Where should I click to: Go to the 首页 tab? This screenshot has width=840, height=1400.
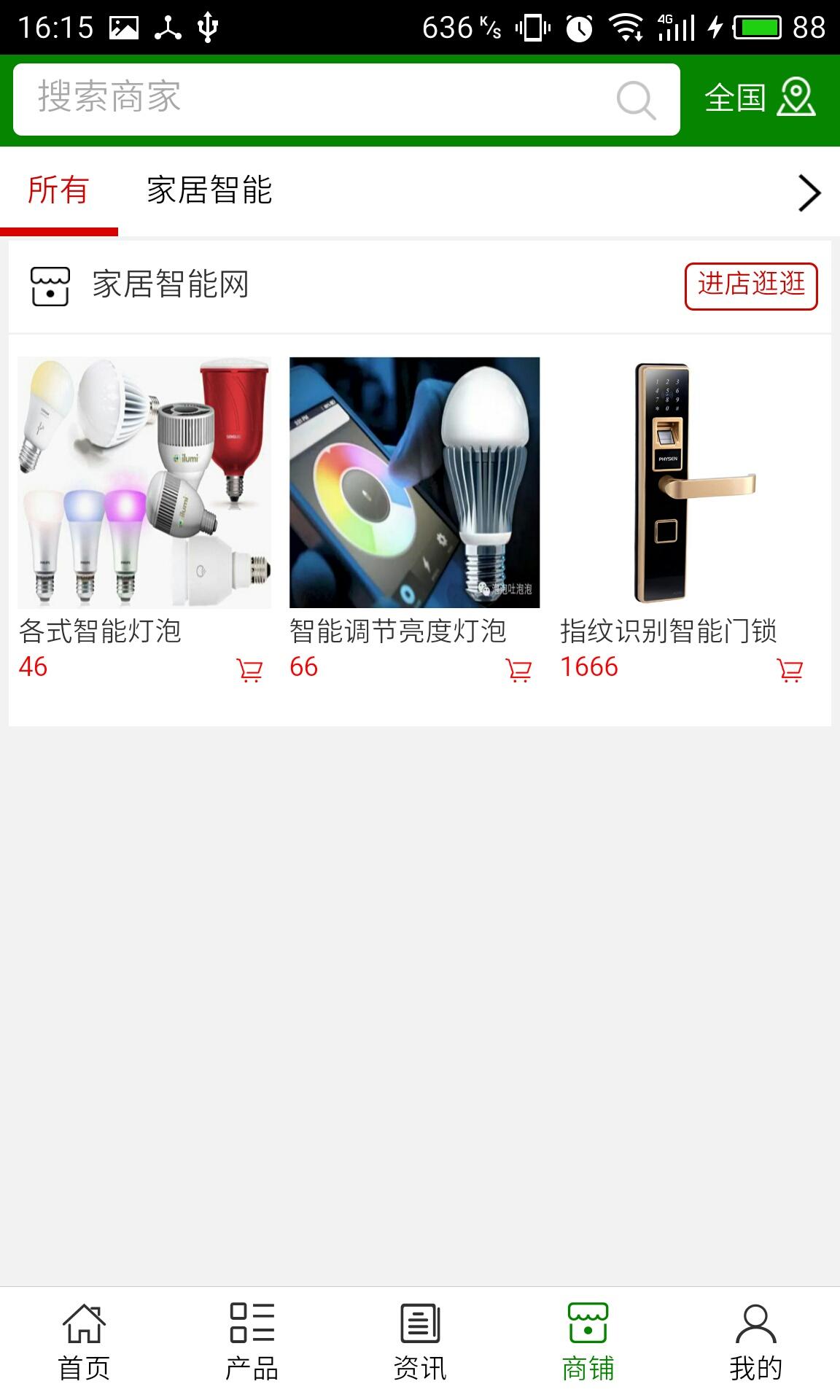click(x=84, y=1343)
